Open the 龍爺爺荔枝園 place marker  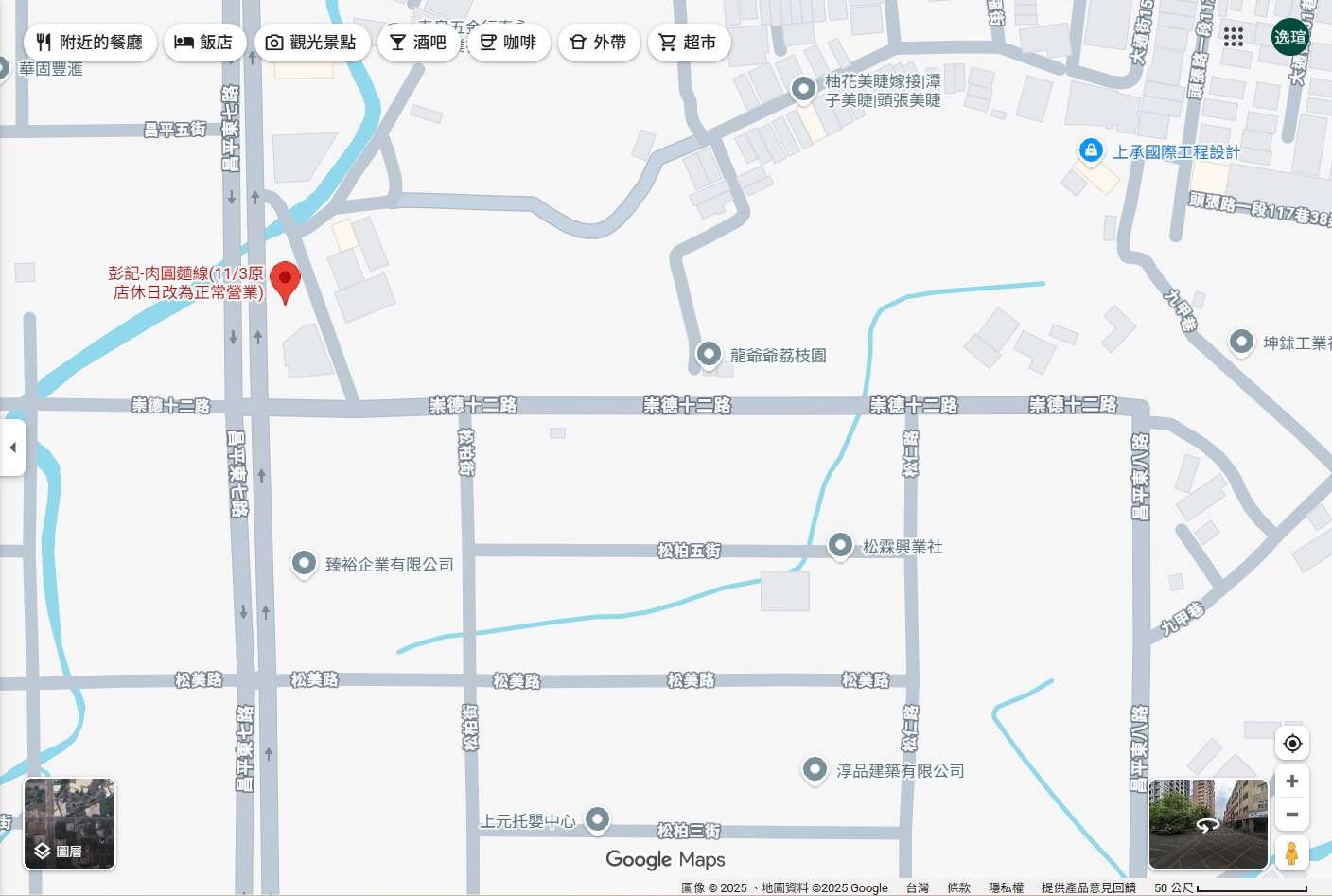tap(709, 355)
